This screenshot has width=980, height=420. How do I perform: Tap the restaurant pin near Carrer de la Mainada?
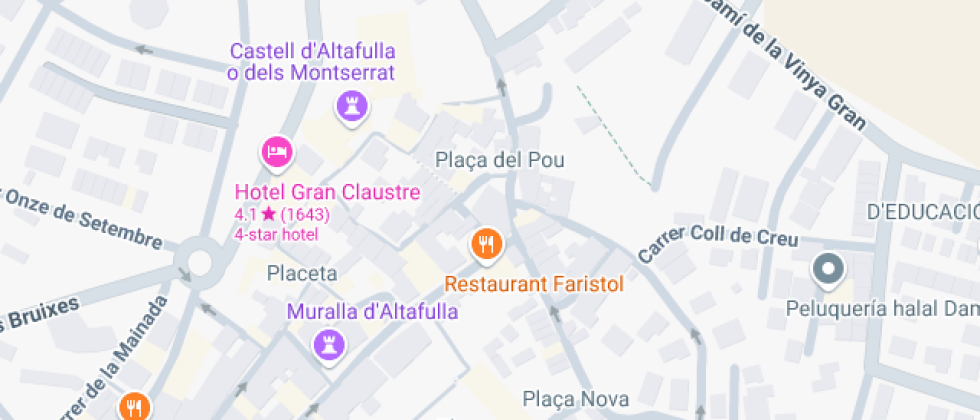pos(135,406)
